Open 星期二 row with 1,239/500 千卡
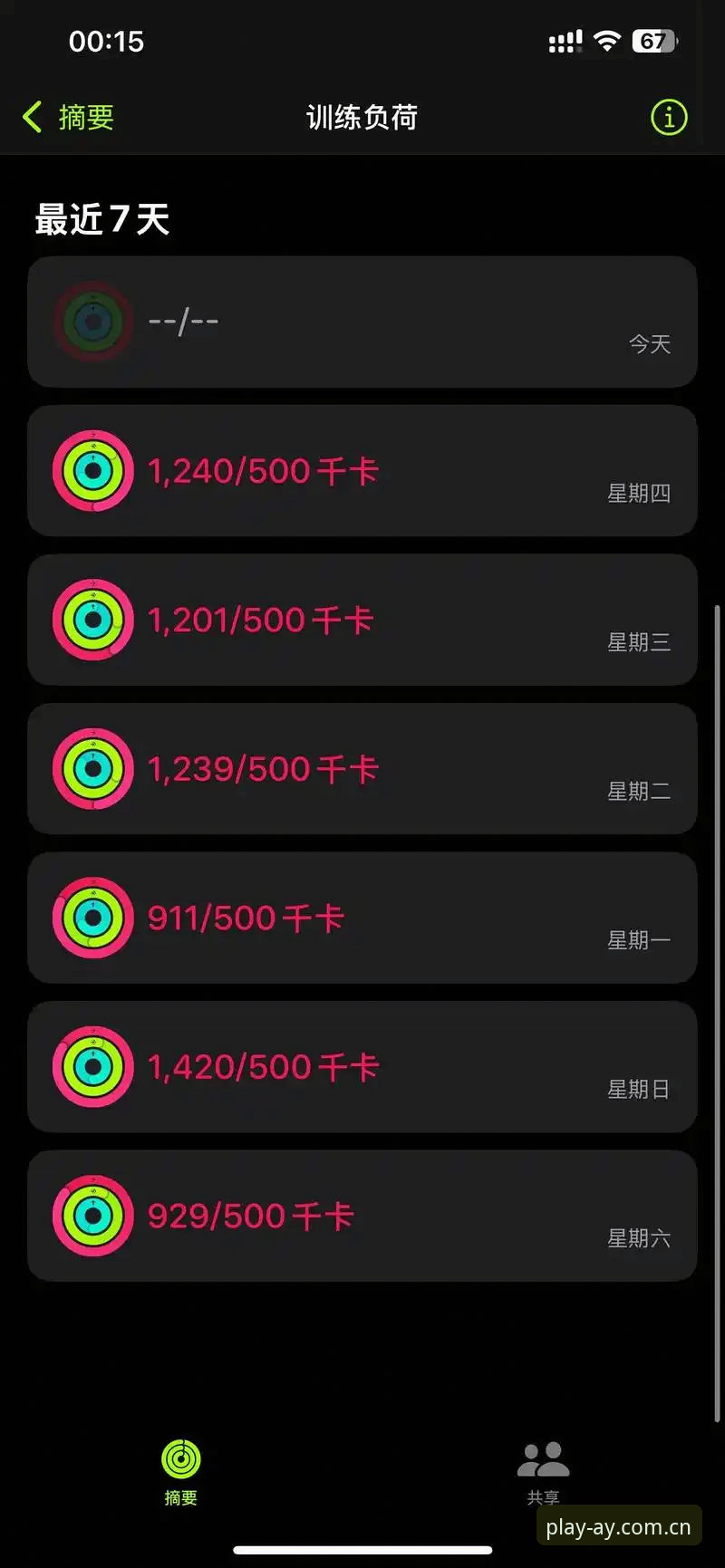725x1568 pixels. click(362, 769)
